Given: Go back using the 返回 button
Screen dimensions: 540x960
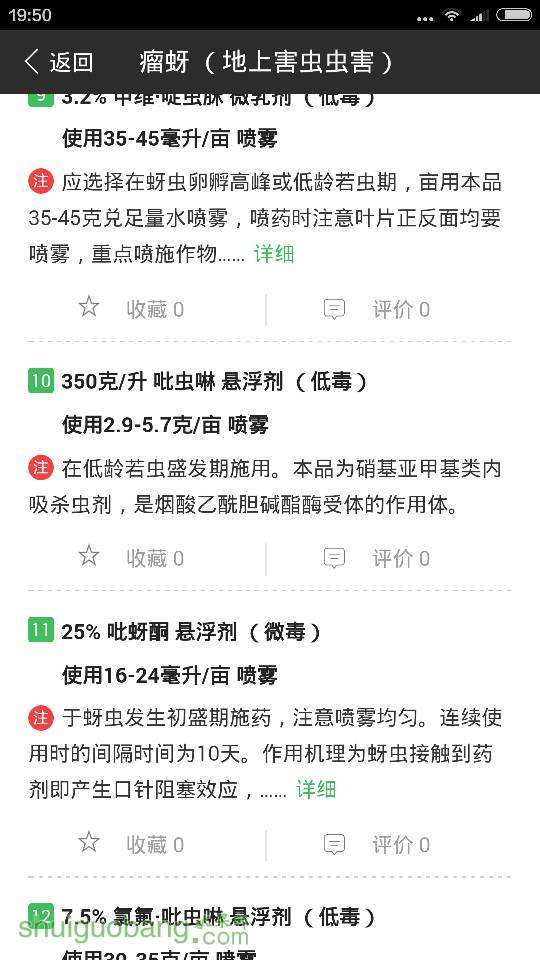Looking at the screenshot, I should click(58, 62).
